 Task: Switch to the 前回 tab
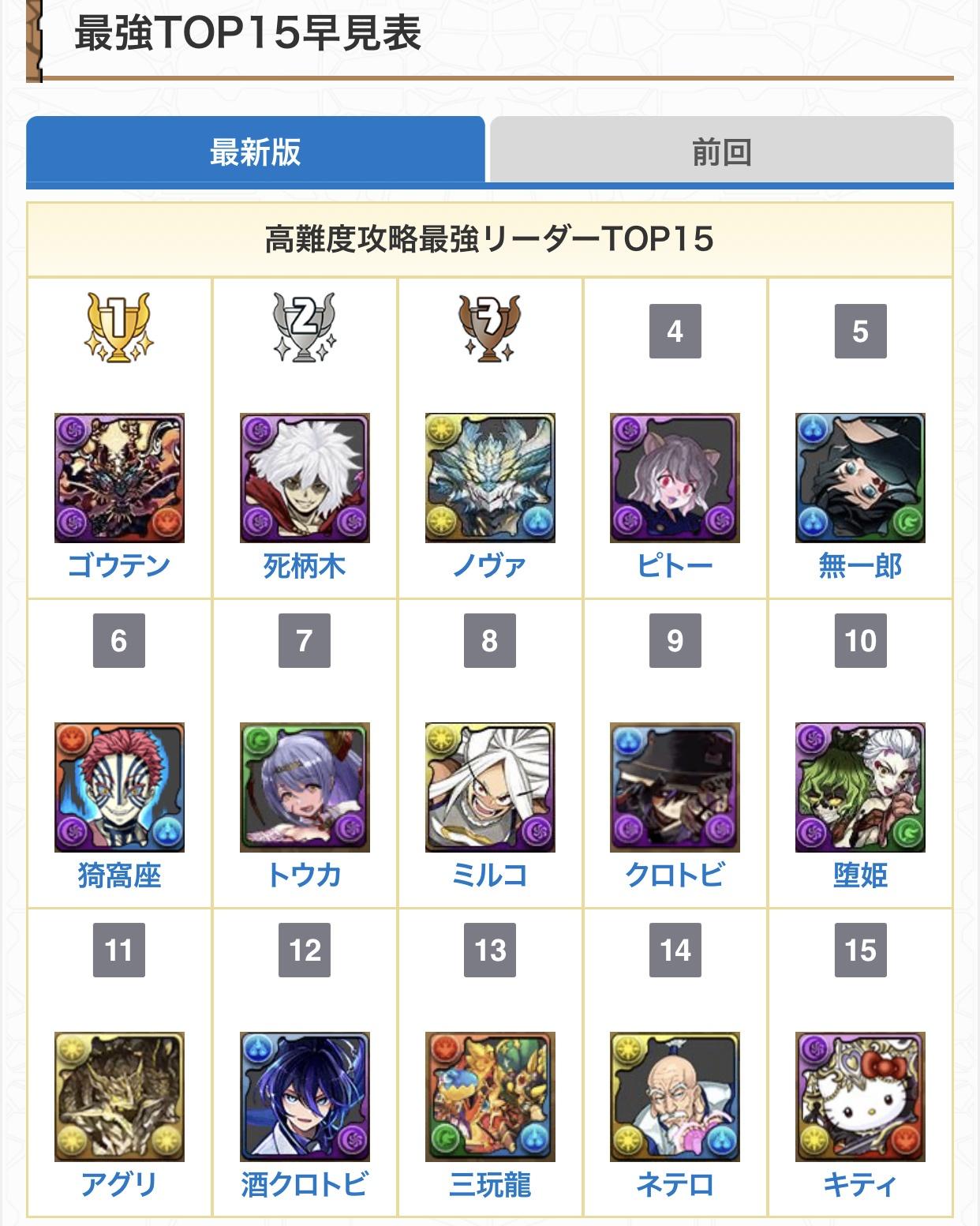721,151
